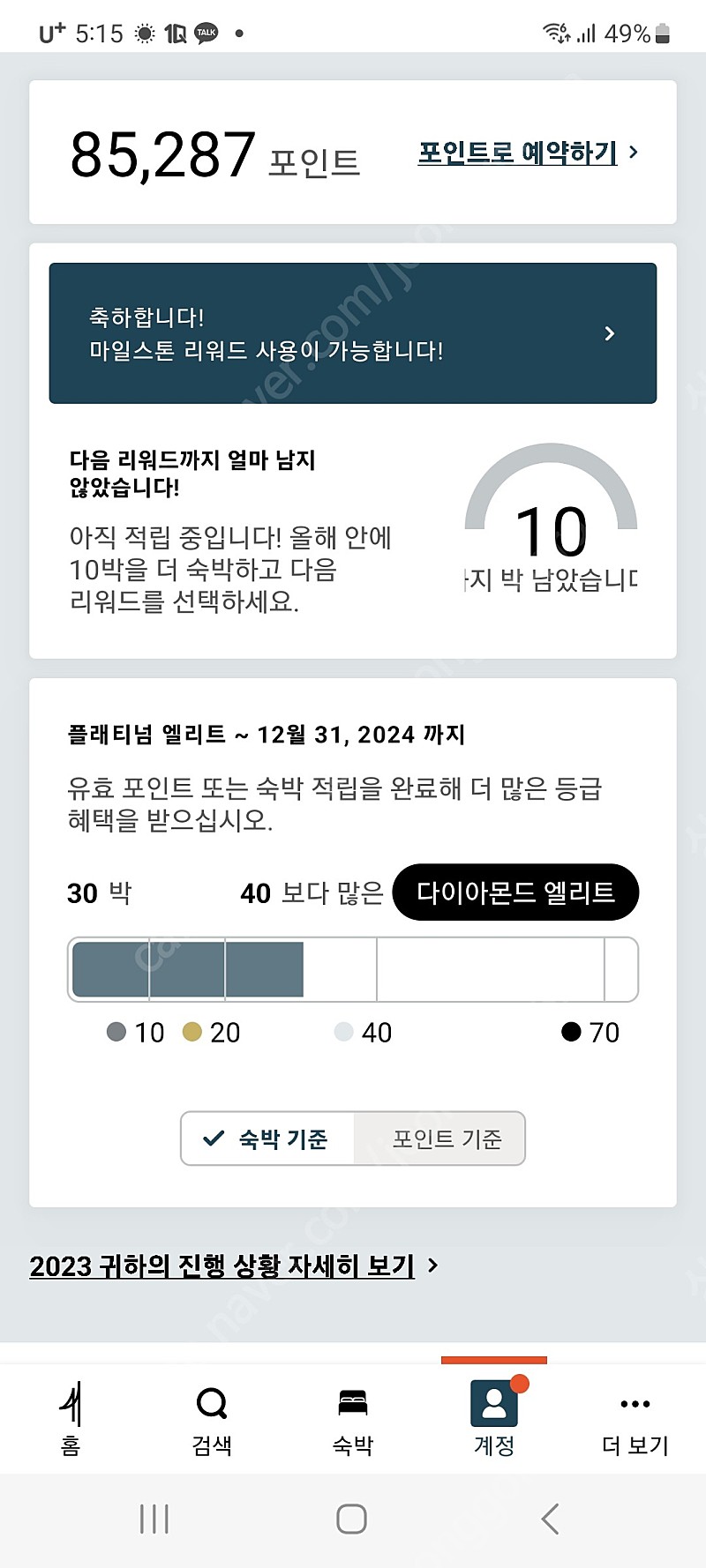The width and height of the screenshot is (706, 1568).
Task: Switch to 포인트 기준 mode
Action: coord(439,1139)
